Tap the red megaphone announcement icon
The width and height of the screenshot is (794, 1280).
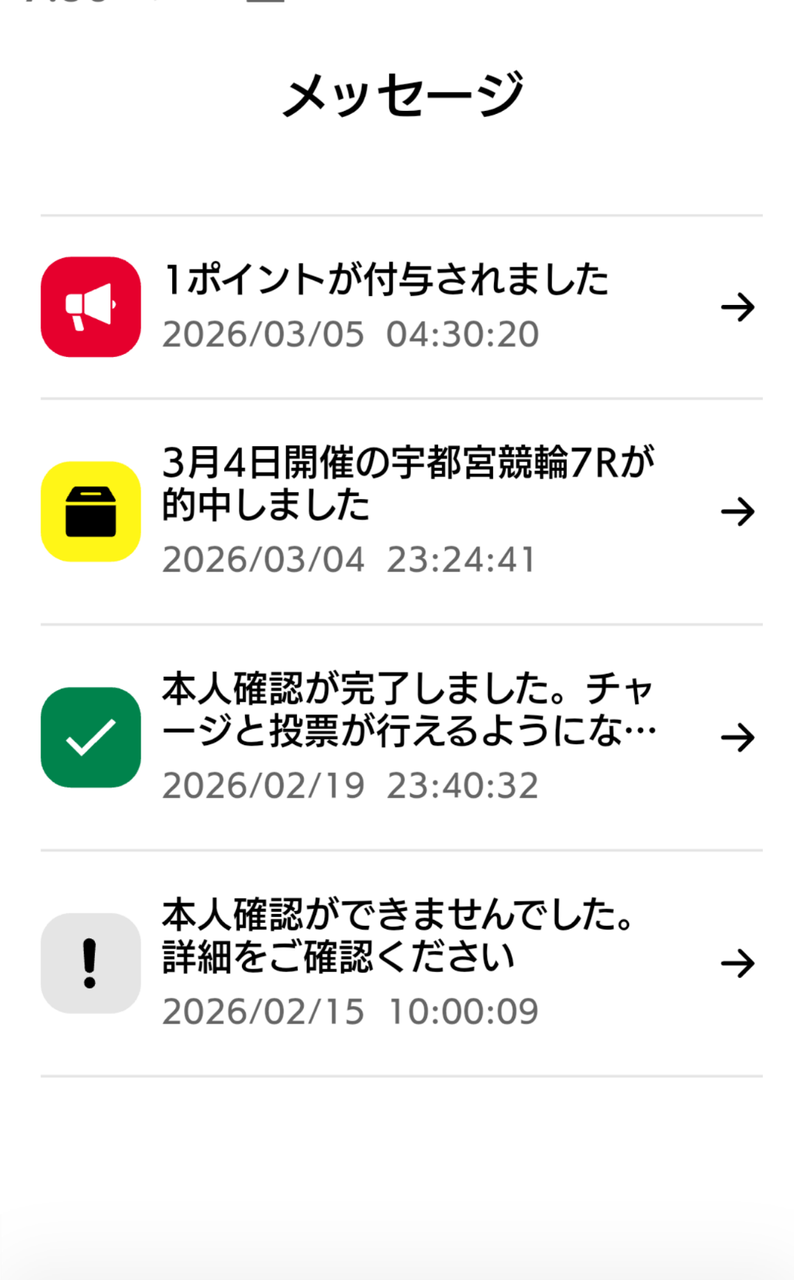click(90, 306)
